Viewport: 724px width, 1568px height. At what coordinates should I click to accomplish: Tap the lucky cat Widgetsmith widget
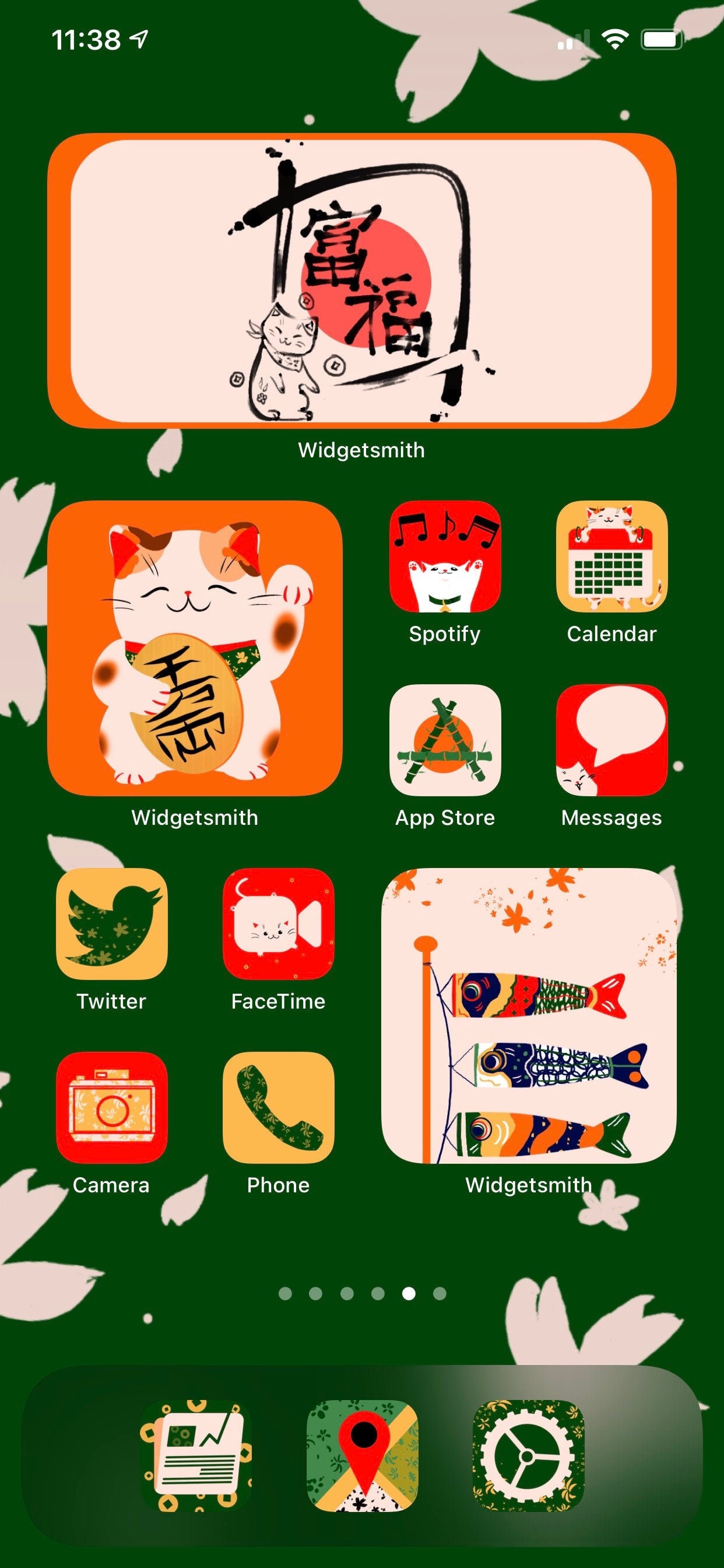(195, 648)
